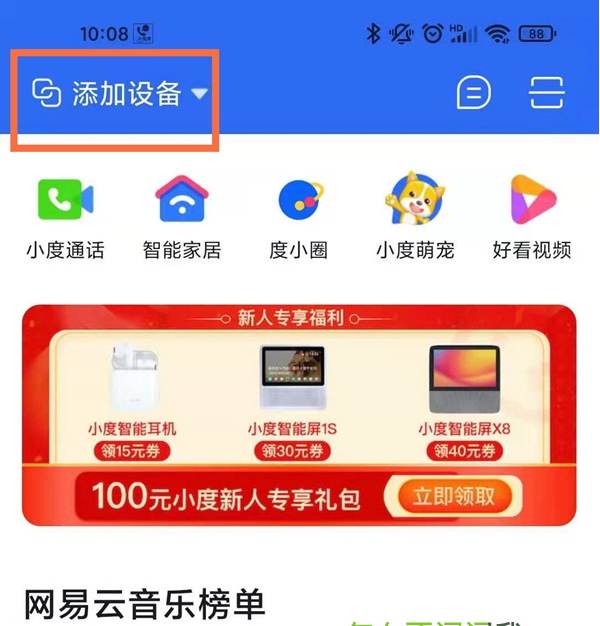This screenshot has height=626, width=600.
Task: Open the messages icon
Action: pos(473,93)
